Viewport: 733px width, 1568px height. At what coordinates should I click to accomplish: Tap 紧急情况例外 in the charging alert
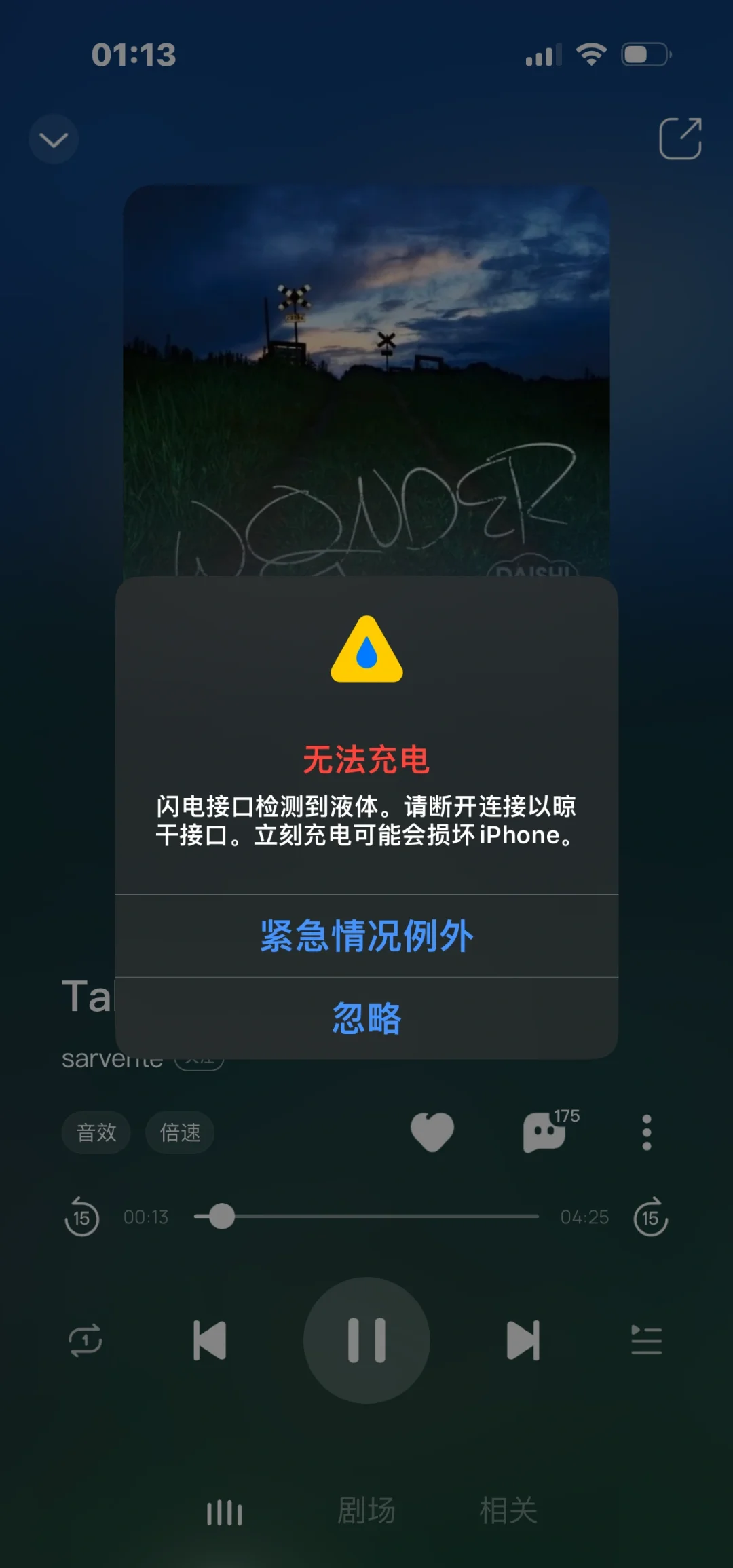(x=366, y=936)
